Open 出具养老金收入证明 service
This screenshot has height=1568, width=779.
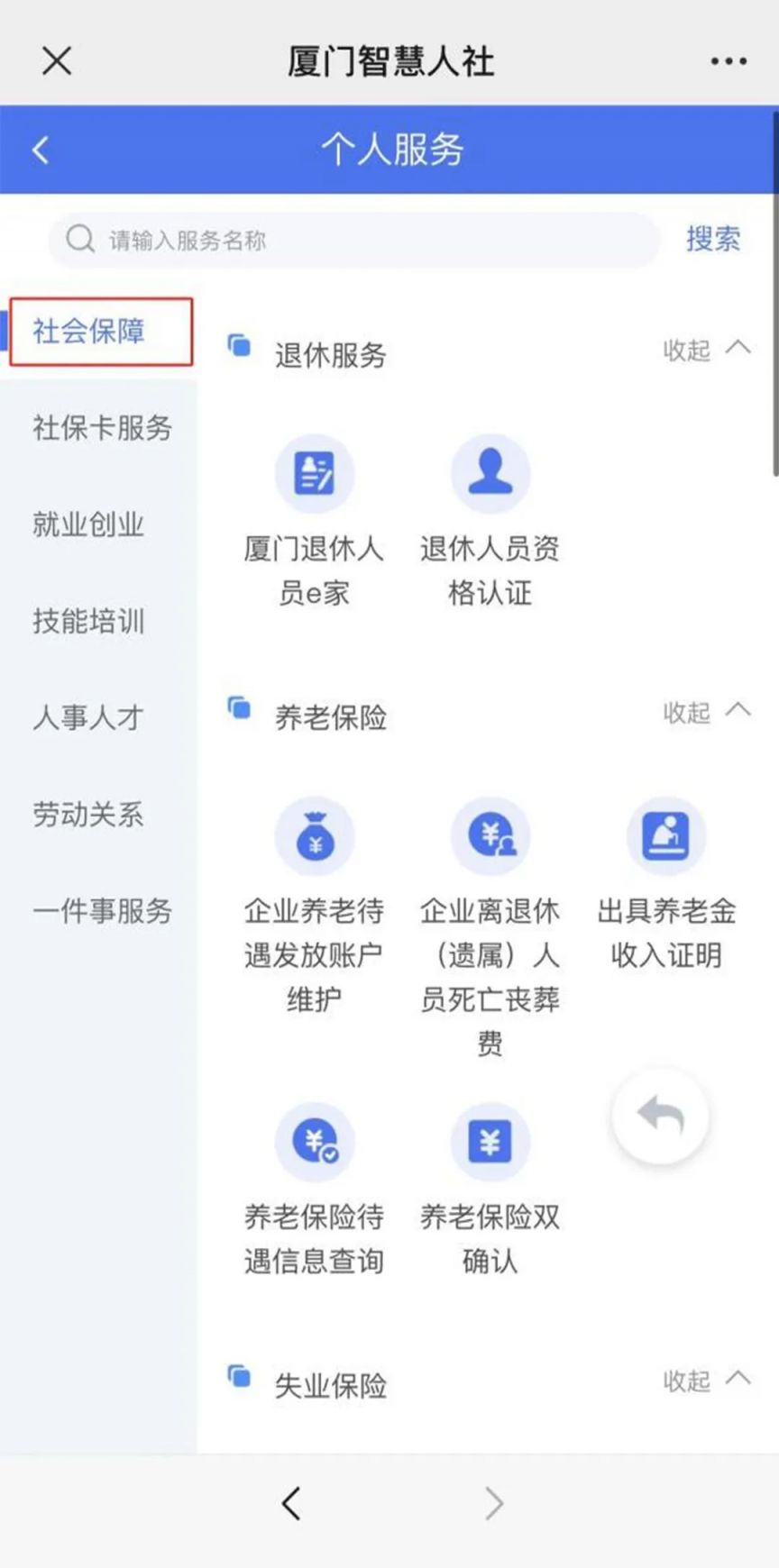tap(666, 881)
